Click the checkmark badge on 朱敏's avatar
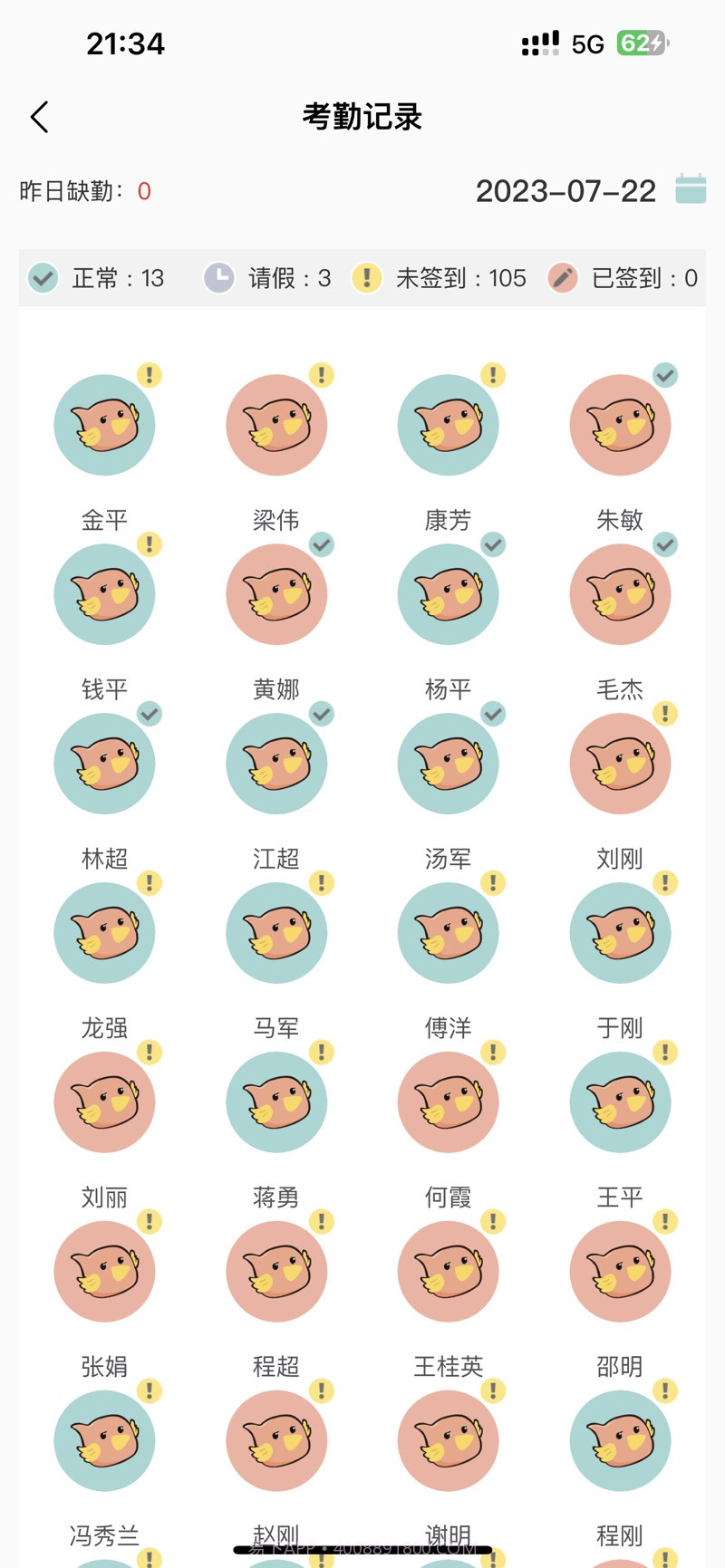 click(664, 373)
